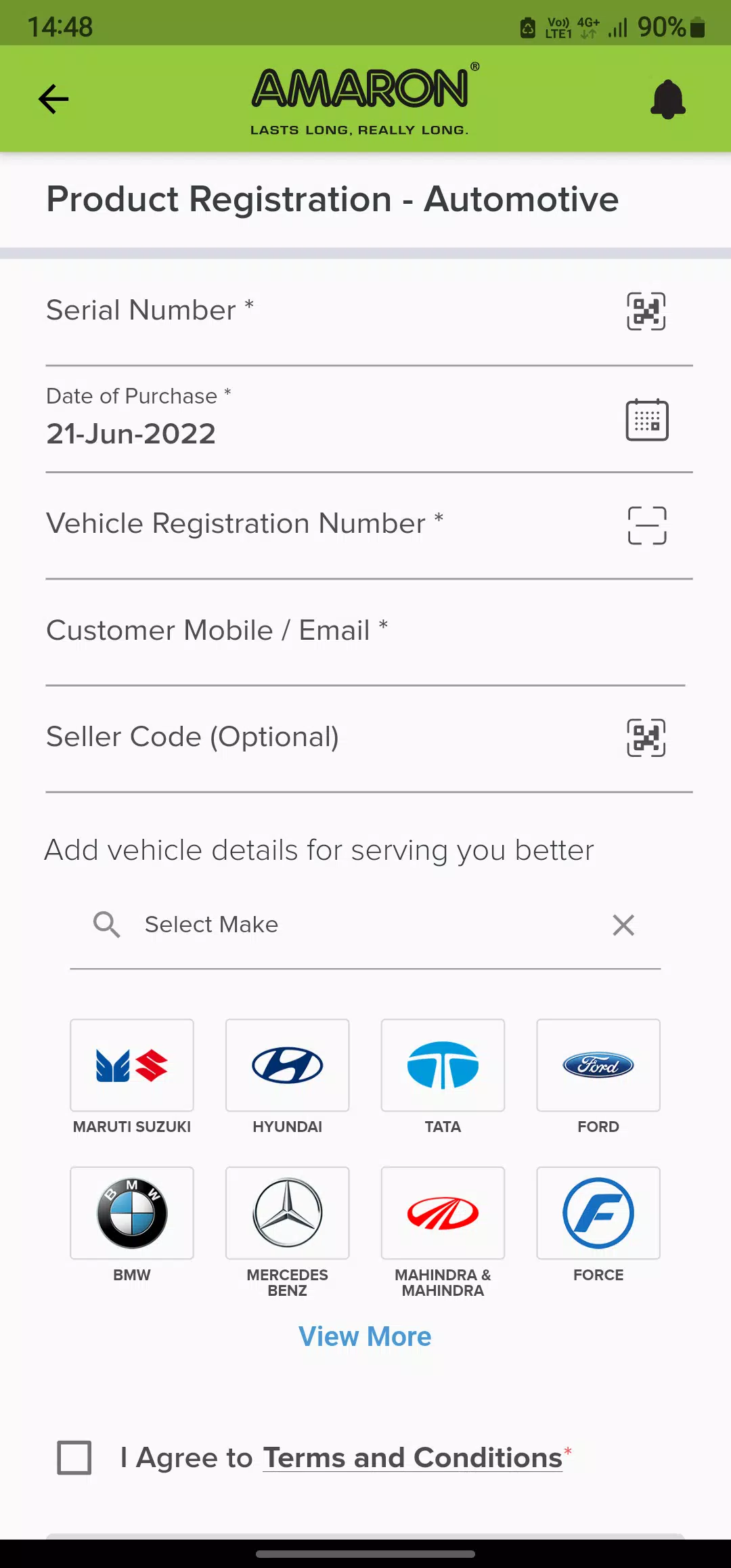The height and width of the screenshot is (1568, 731).
Task: Focus the Serial Number field
Action: pyautogui.click(x=325, y=311)
